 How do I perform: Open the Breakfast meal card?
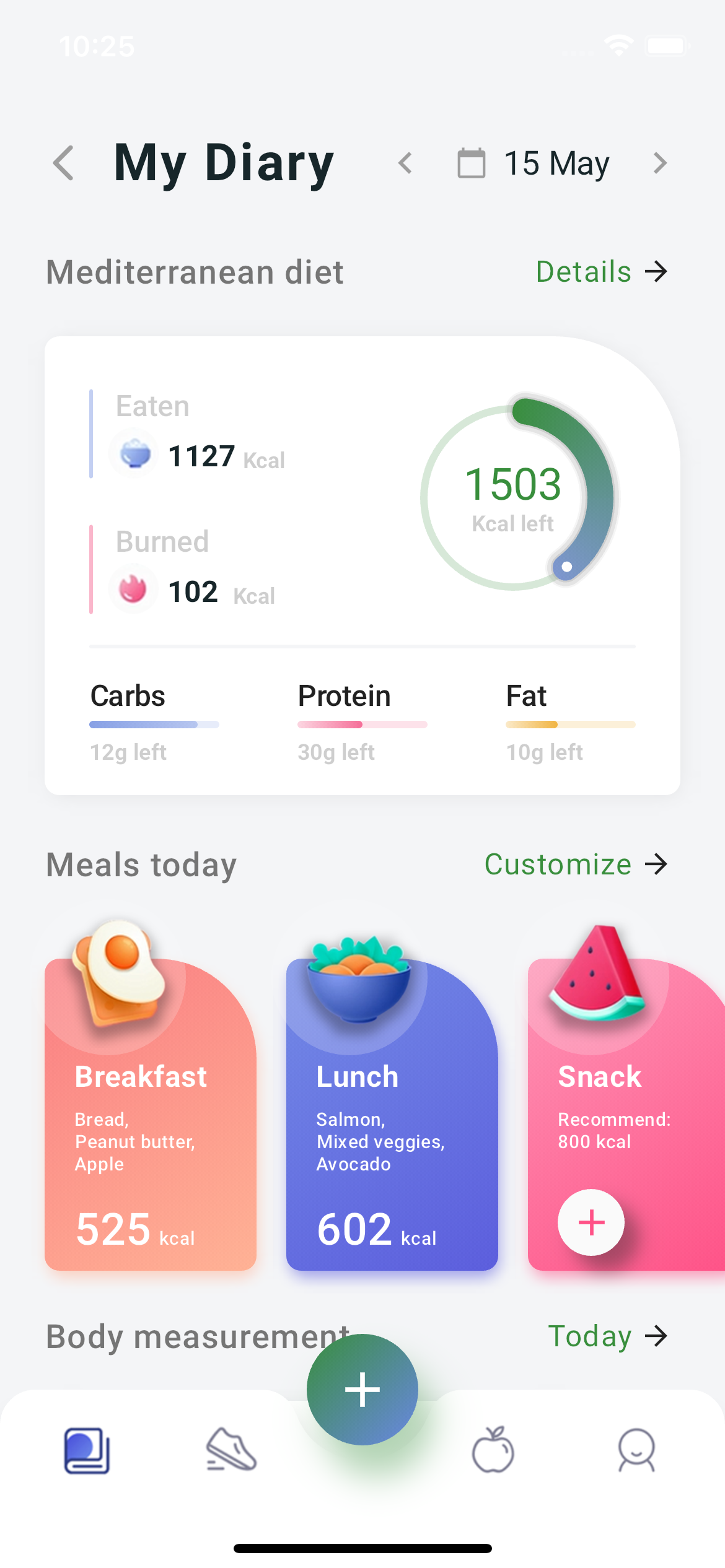pyautogui.click(x=151, y=1115)
